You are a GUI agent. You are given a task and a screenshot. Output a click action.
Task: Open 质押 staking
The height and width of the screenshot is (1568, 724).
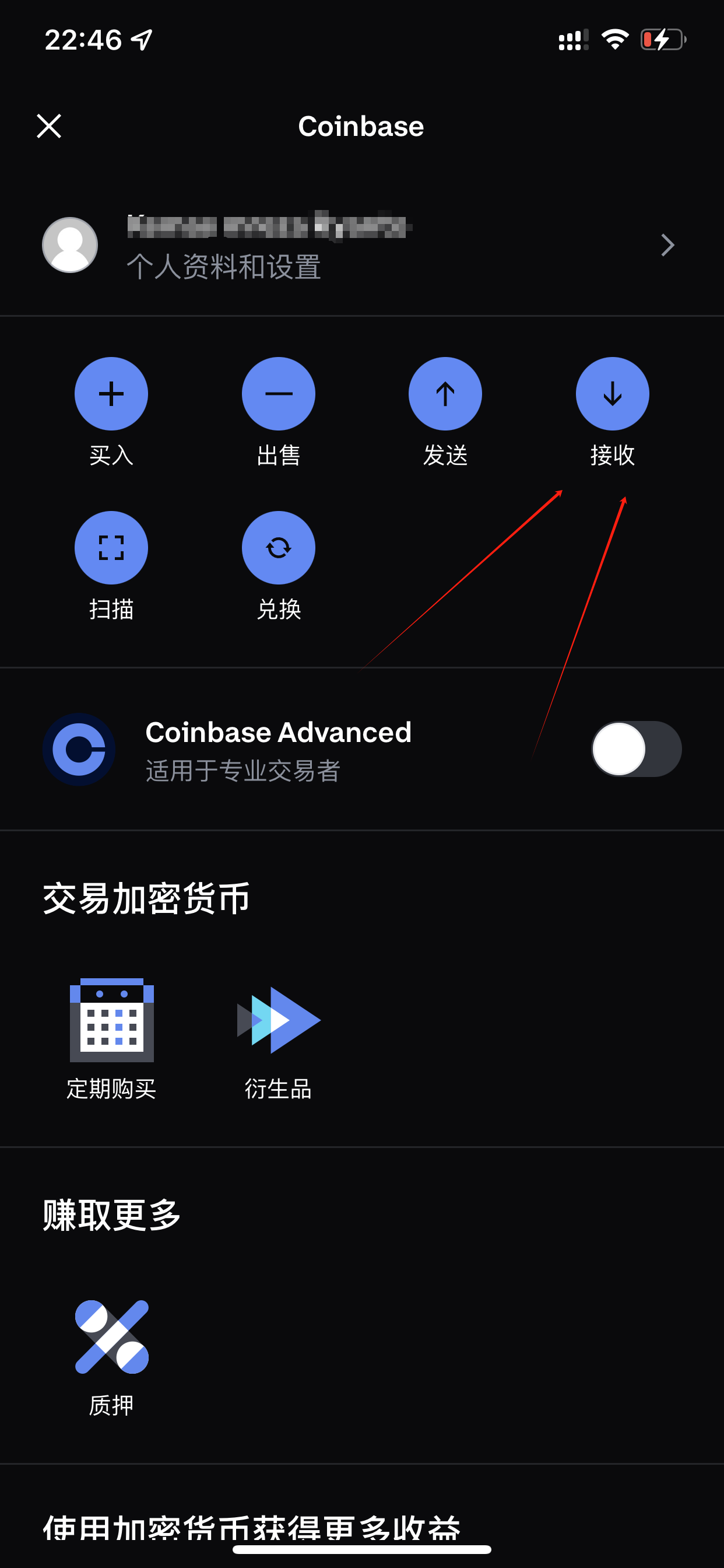(111, 1338)
